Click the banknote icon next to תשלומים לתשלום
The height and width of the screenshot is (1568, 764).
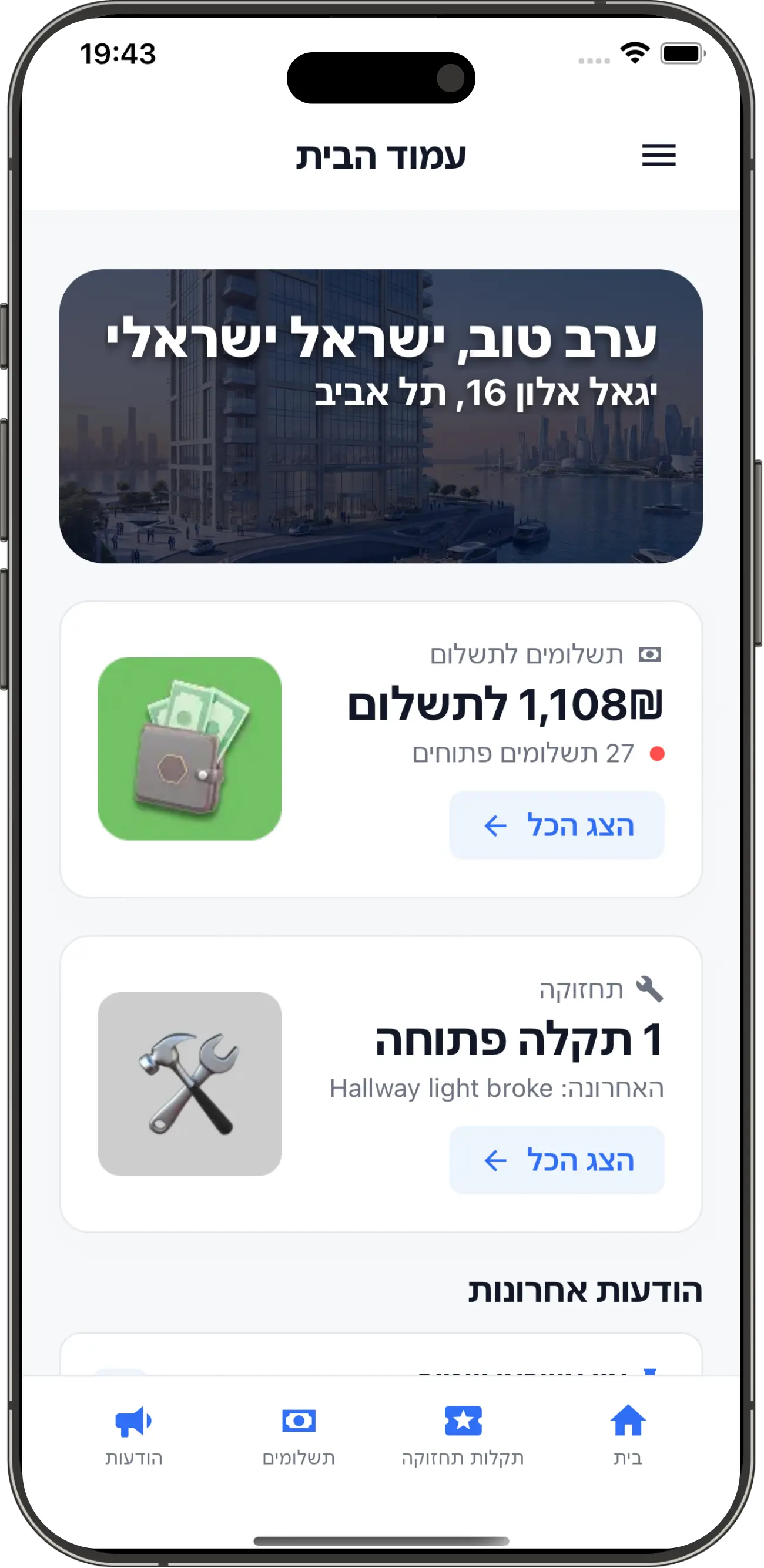pos(651,656)
